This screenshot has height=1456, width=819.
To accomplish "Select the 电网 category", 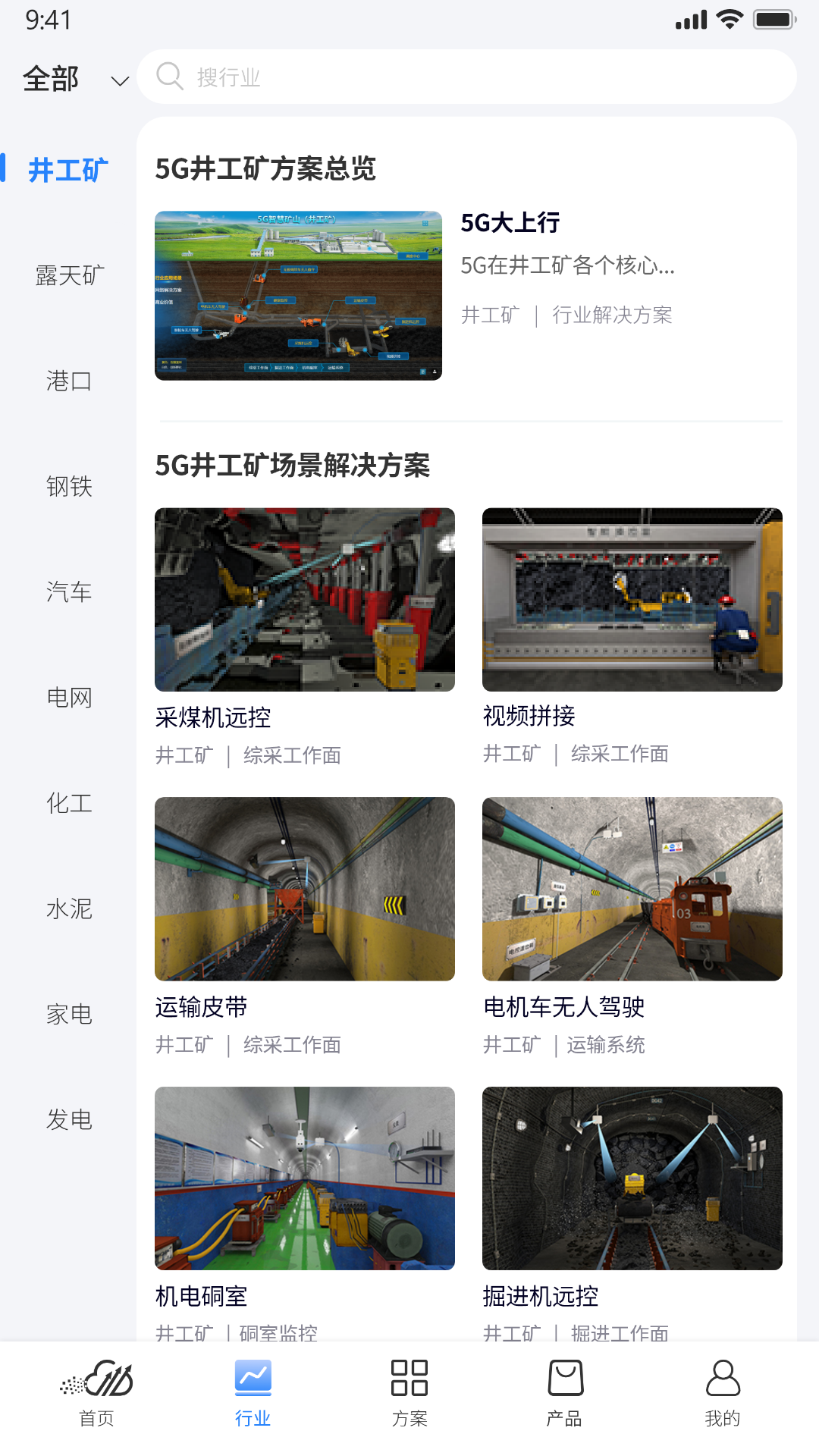I will click(69, 697).
